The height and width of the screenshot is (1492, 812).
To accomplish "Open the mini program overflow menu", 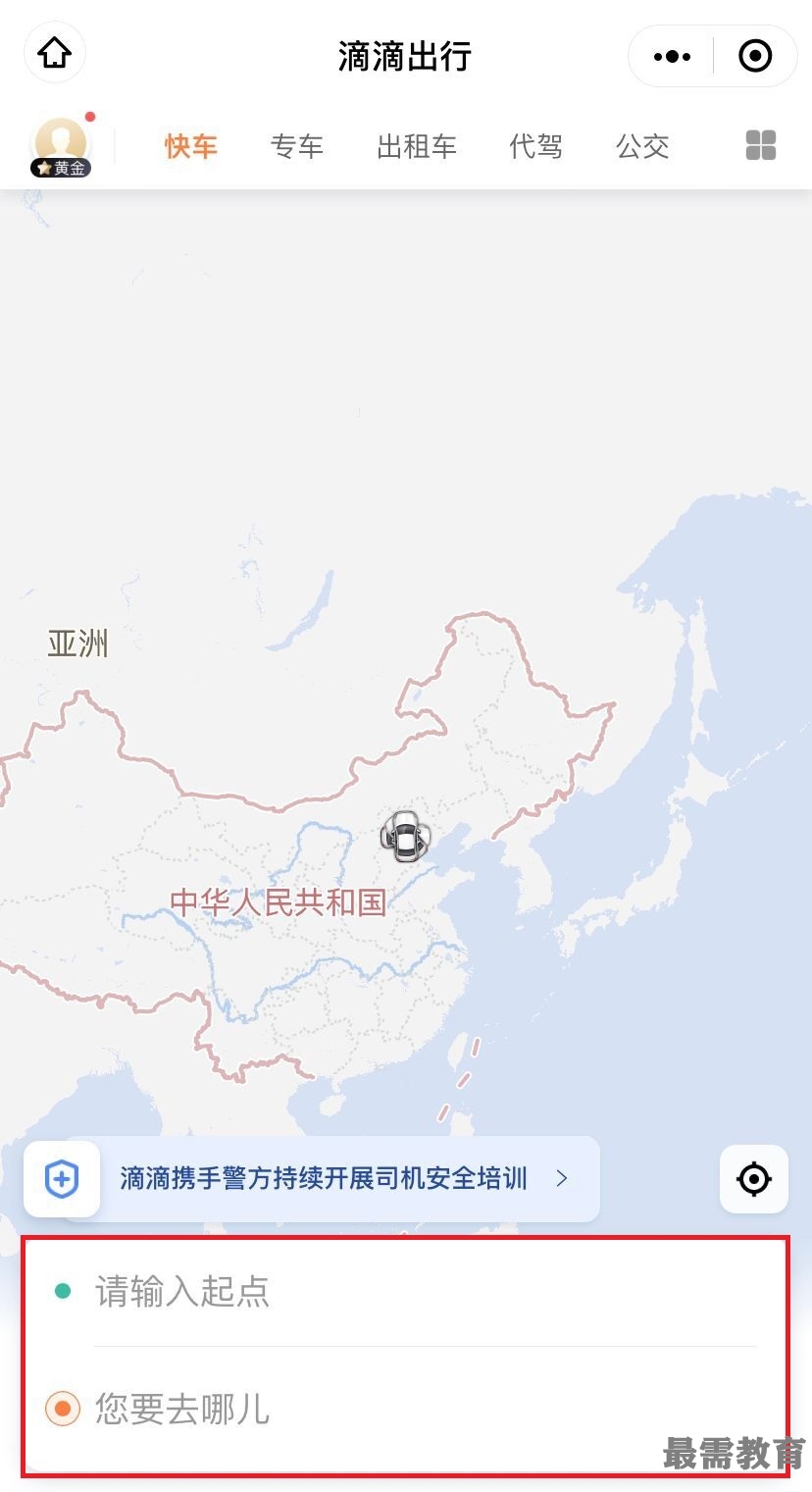I will (672, 57).
